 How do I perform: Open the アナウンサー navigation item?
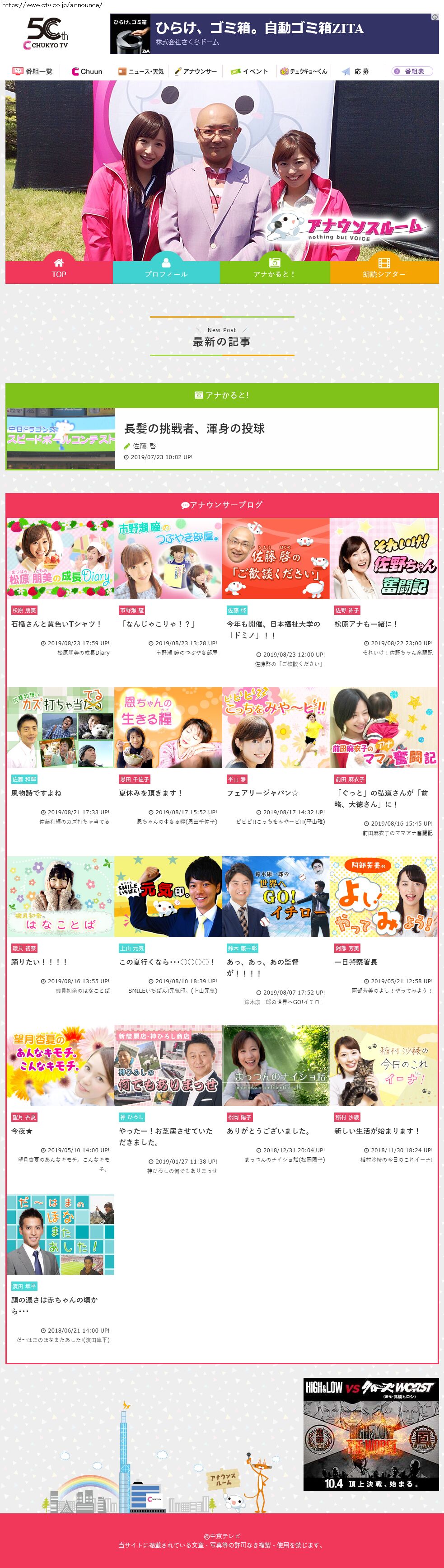(x=195, y=71)
